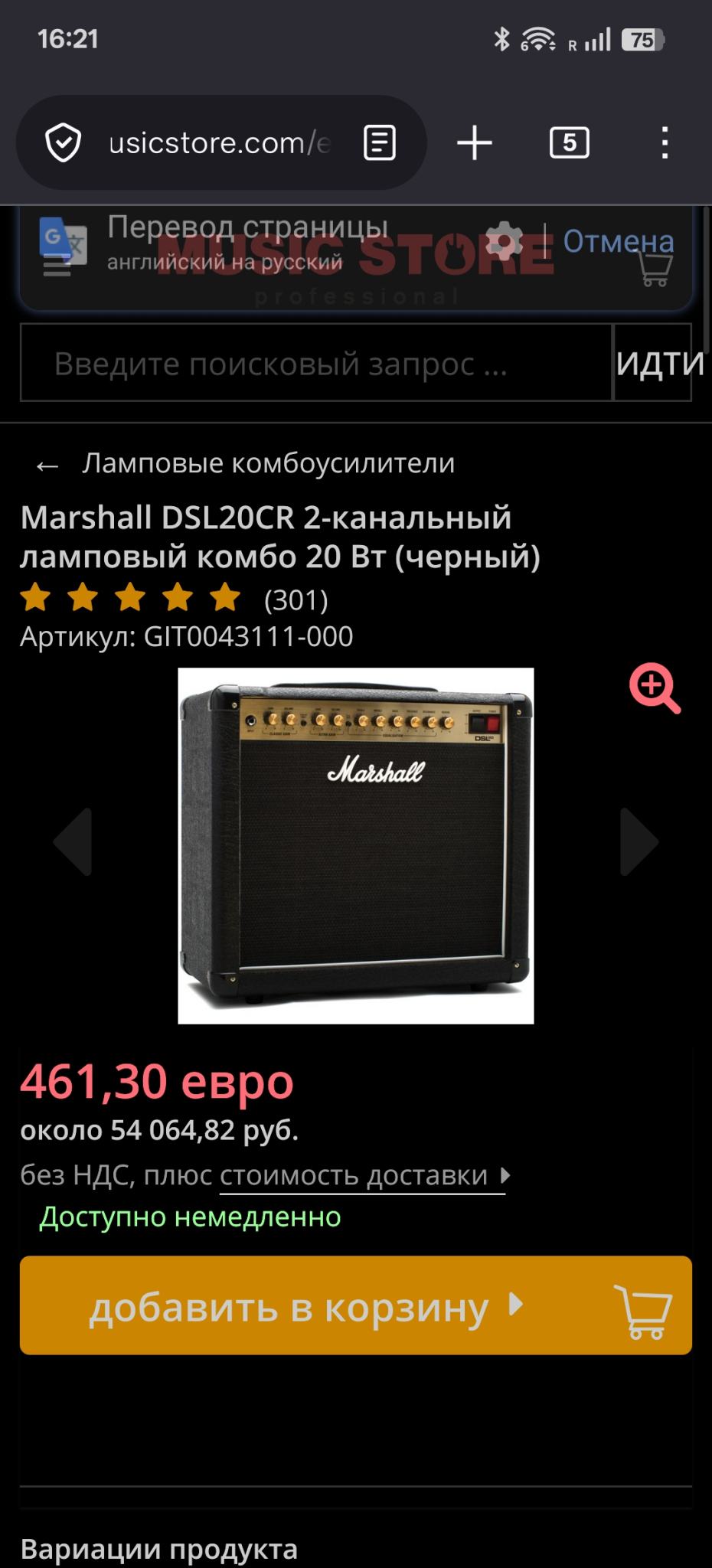712x1568 pixels.
Task: Go back to Ламповые комбоусилители category
Action: (247, 464)
